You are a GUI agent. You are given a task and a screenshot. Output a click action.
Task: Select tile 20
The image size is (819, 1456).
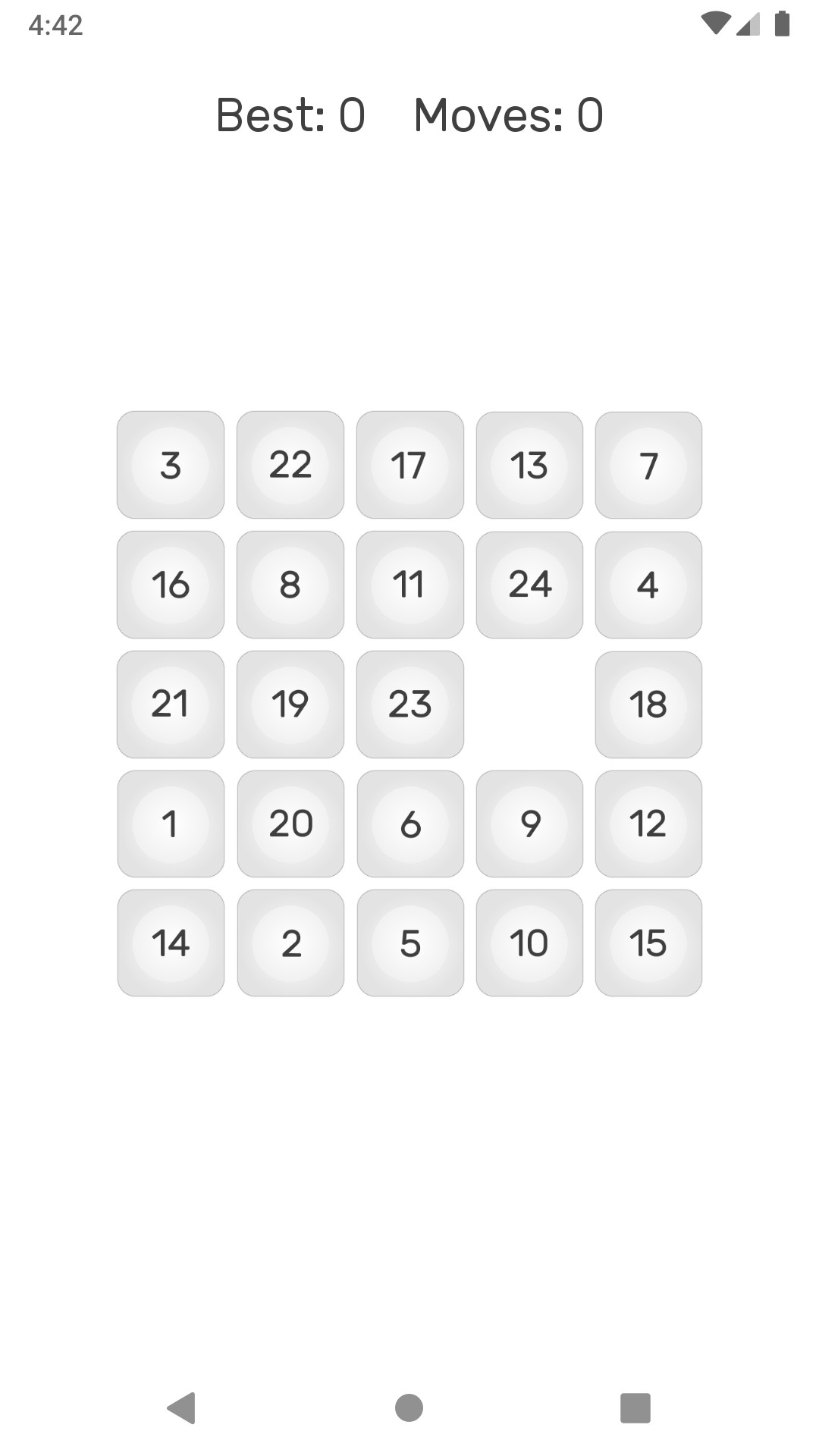point(290,824)
